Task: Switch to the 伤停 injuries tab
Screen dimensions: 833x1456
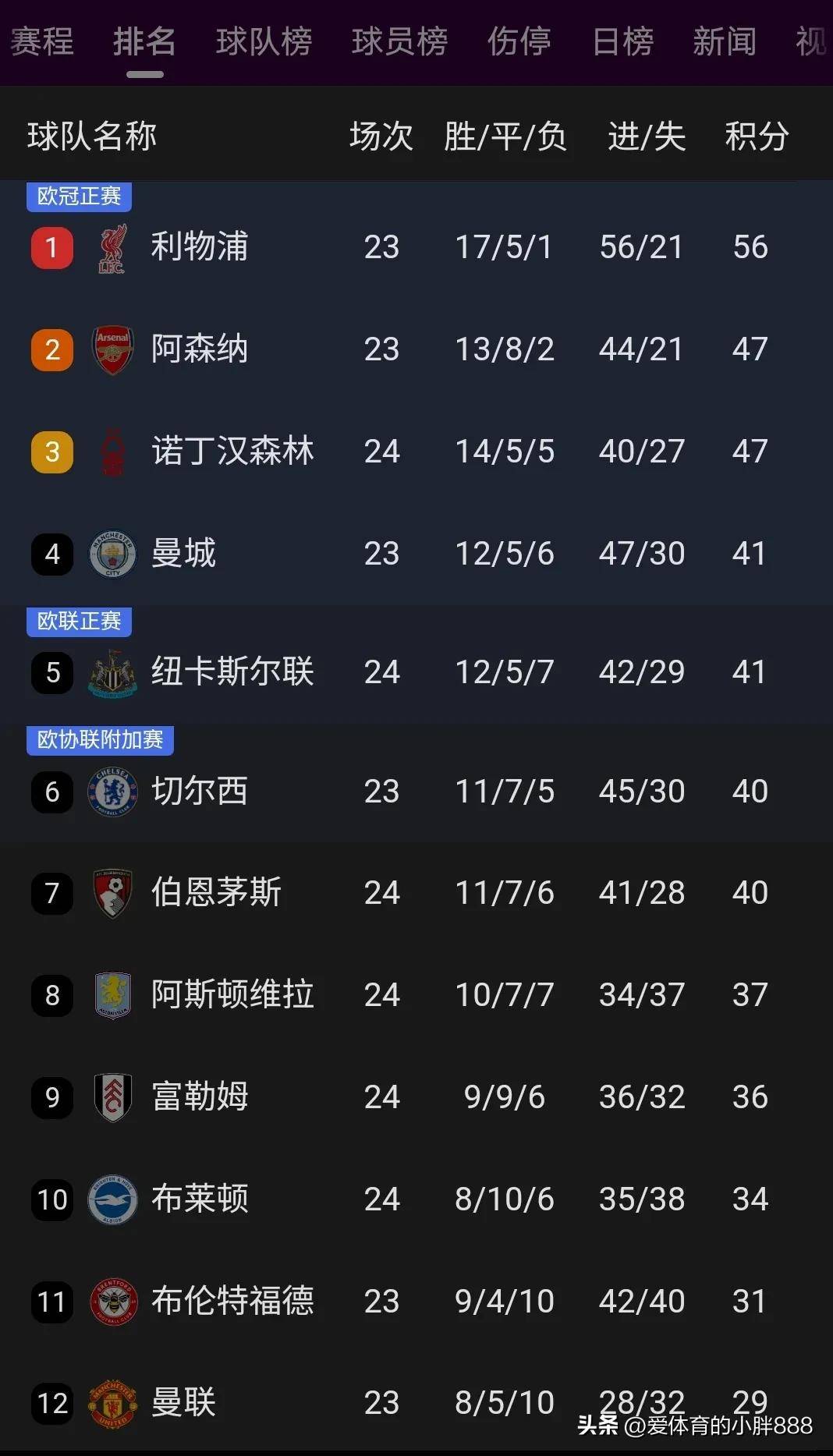Action: click(x=517, y=43)
